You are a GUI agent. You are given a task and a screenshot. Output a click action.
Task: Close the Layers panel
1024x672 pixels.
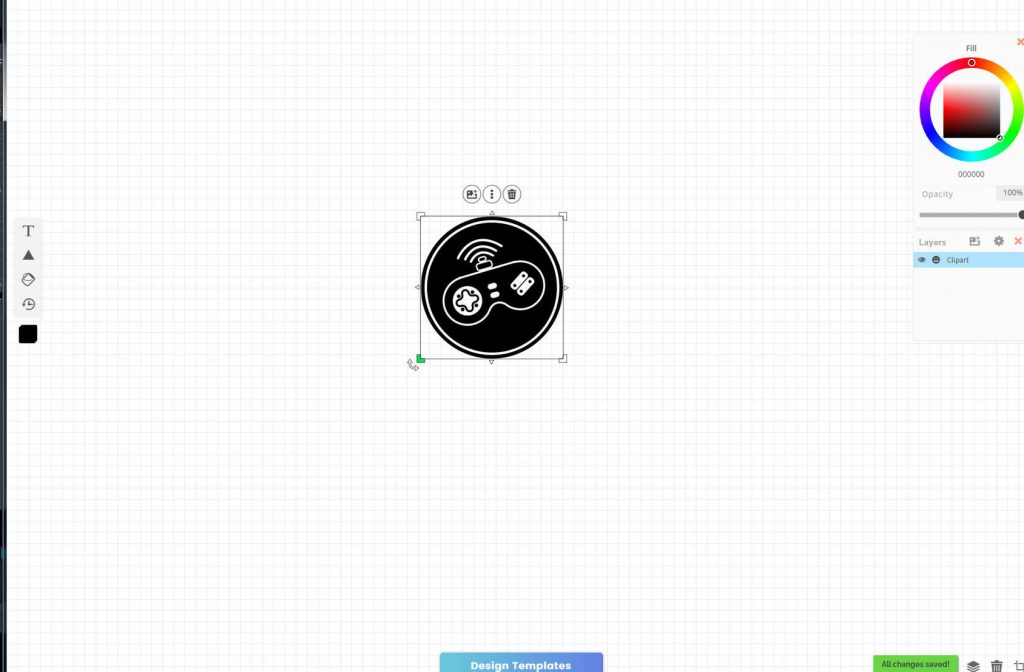coord(1018,241)
